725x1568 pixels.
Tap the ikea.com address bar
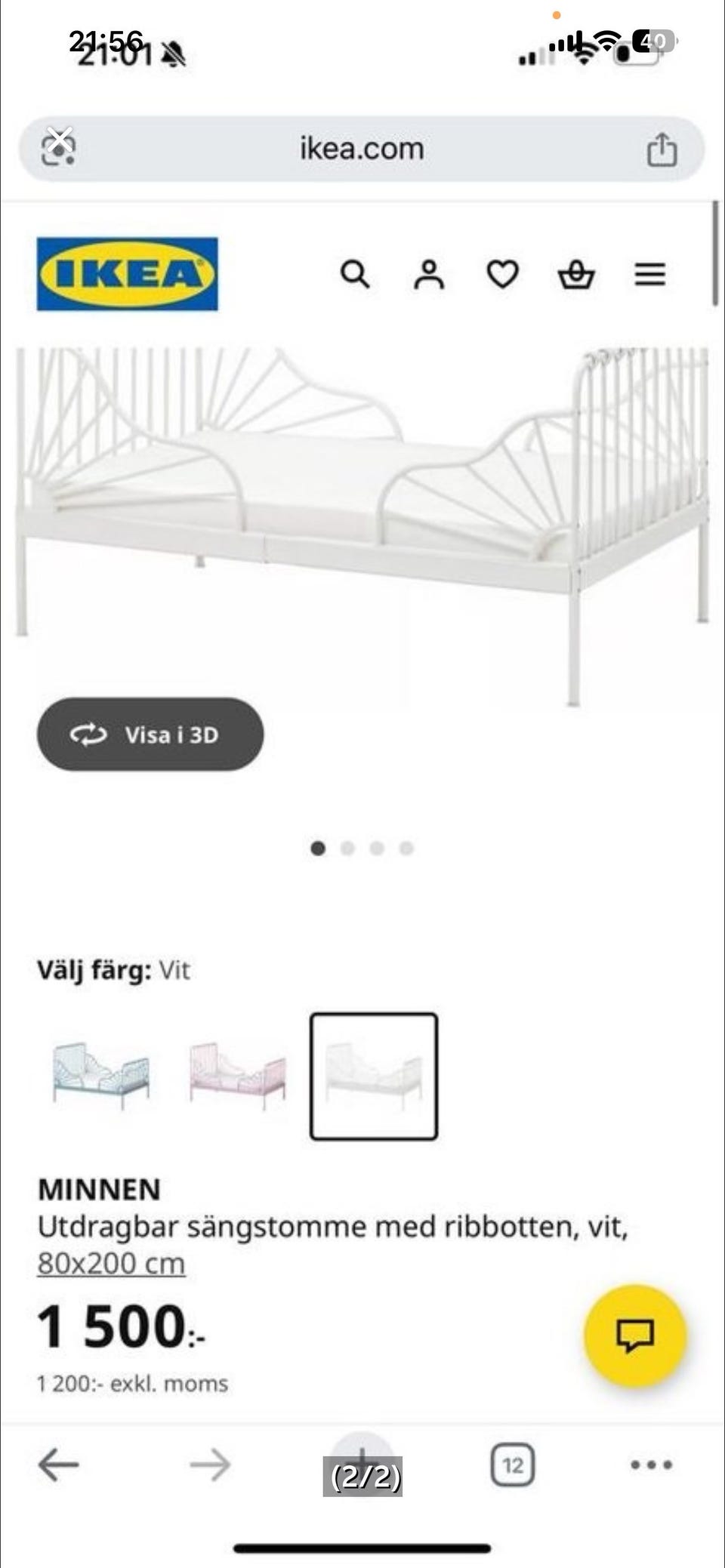tap(360, 148)
